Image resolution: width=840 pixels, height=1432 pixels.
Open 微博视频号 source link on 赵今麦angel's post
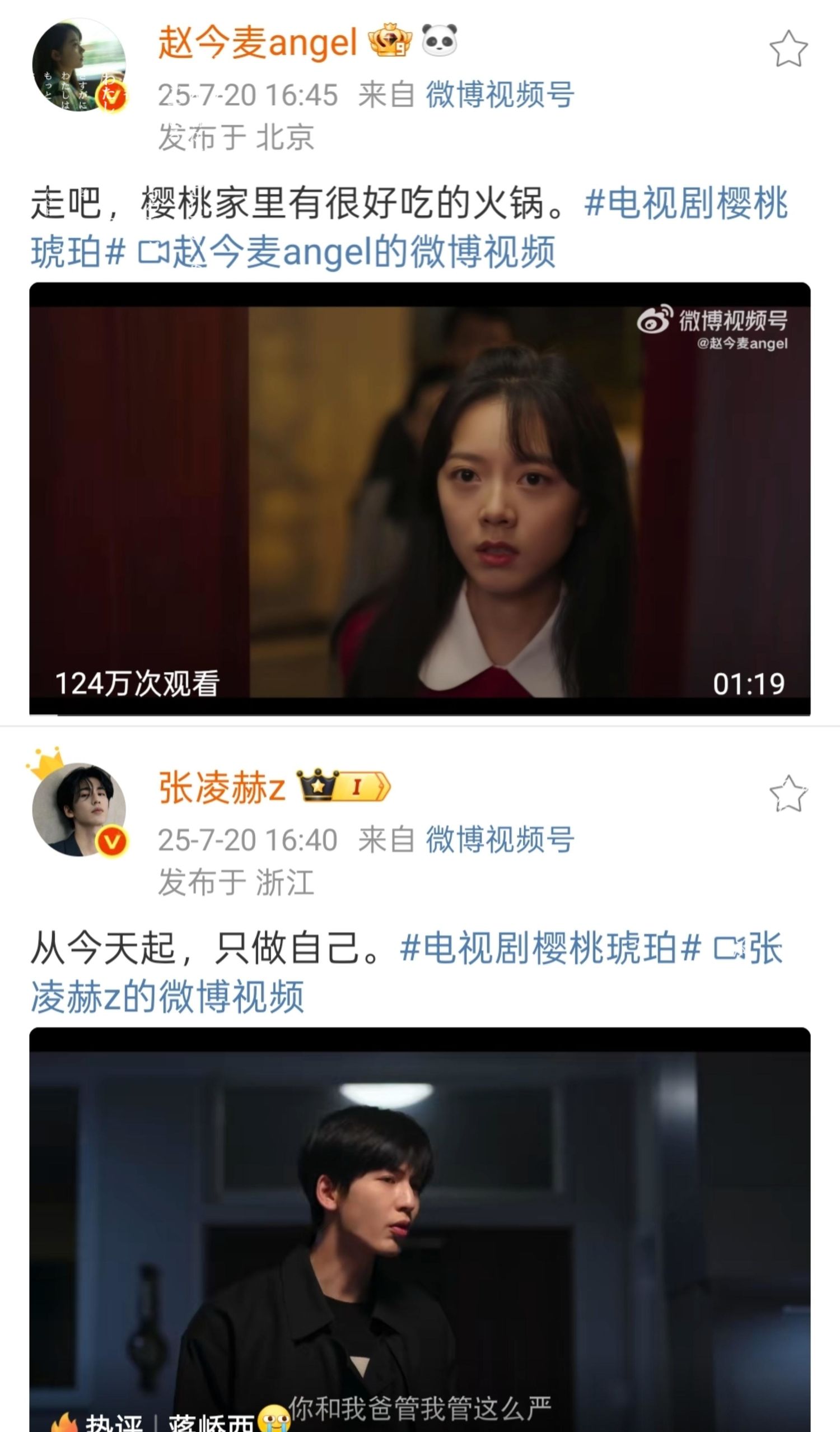(499, 95)
